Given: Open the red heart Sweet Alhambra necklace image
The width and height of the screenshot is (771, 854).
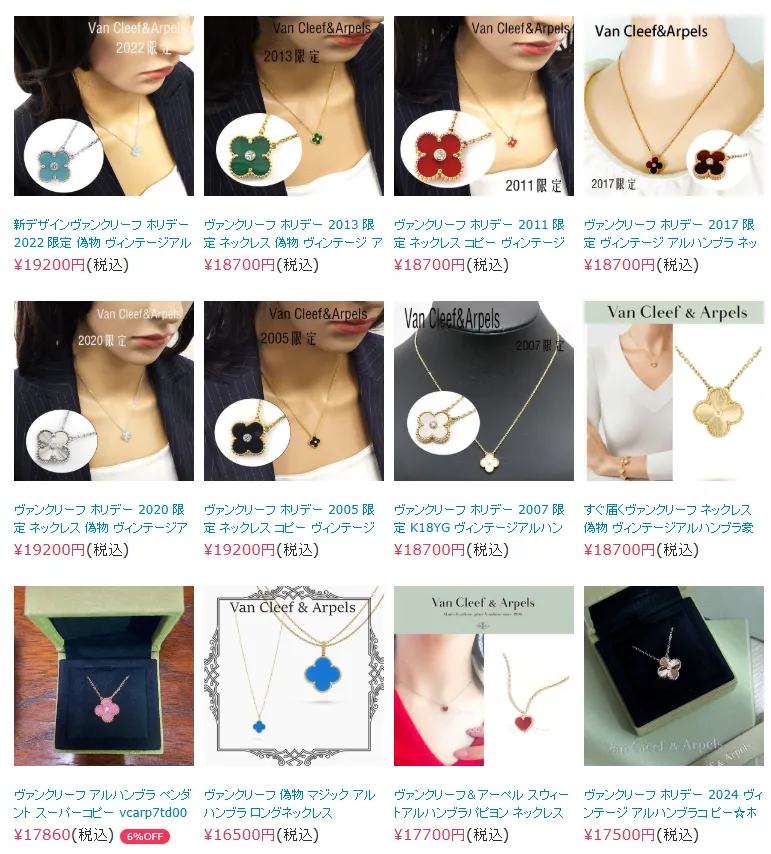Looking at the screenshot, I should coord(483,676).
